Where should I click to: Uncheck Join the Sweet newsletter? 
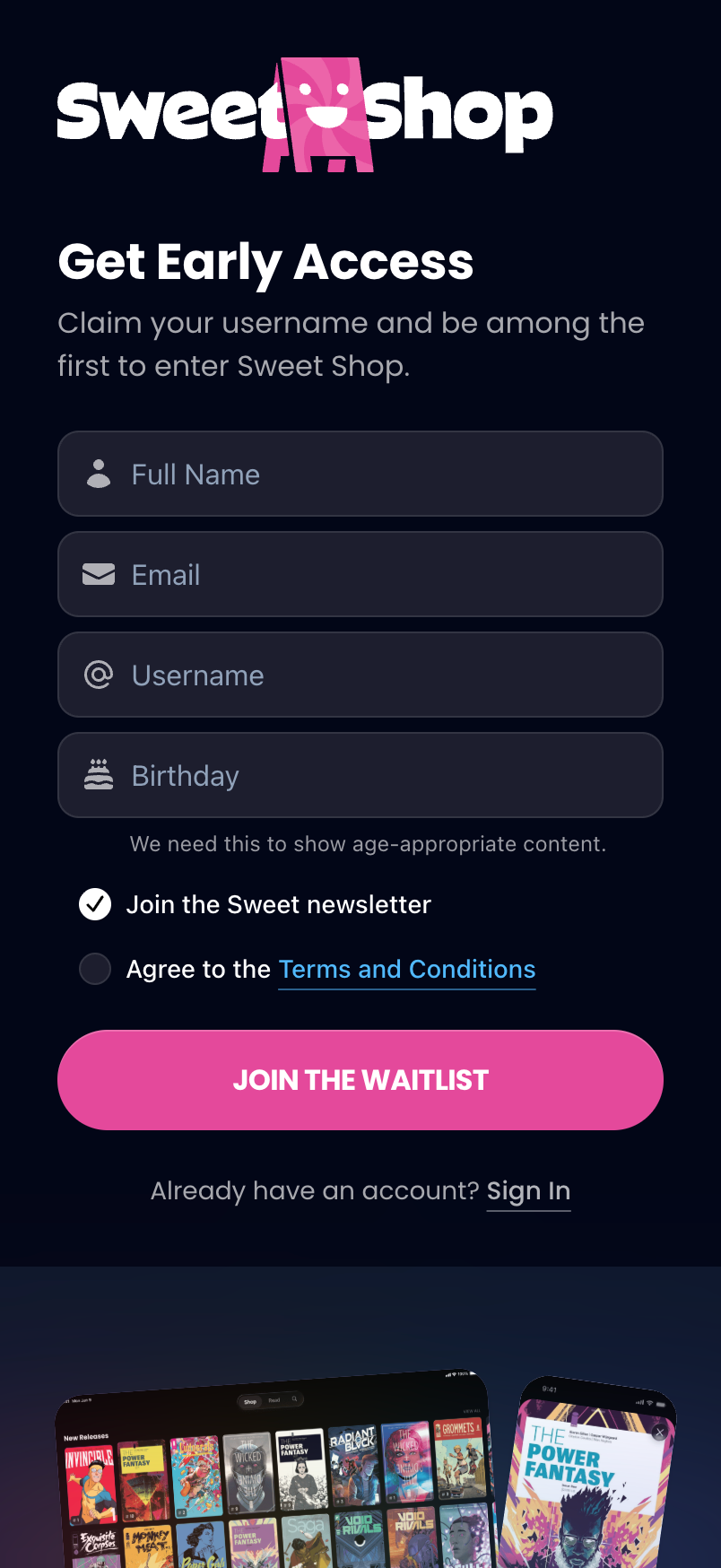tap(95, 904)
